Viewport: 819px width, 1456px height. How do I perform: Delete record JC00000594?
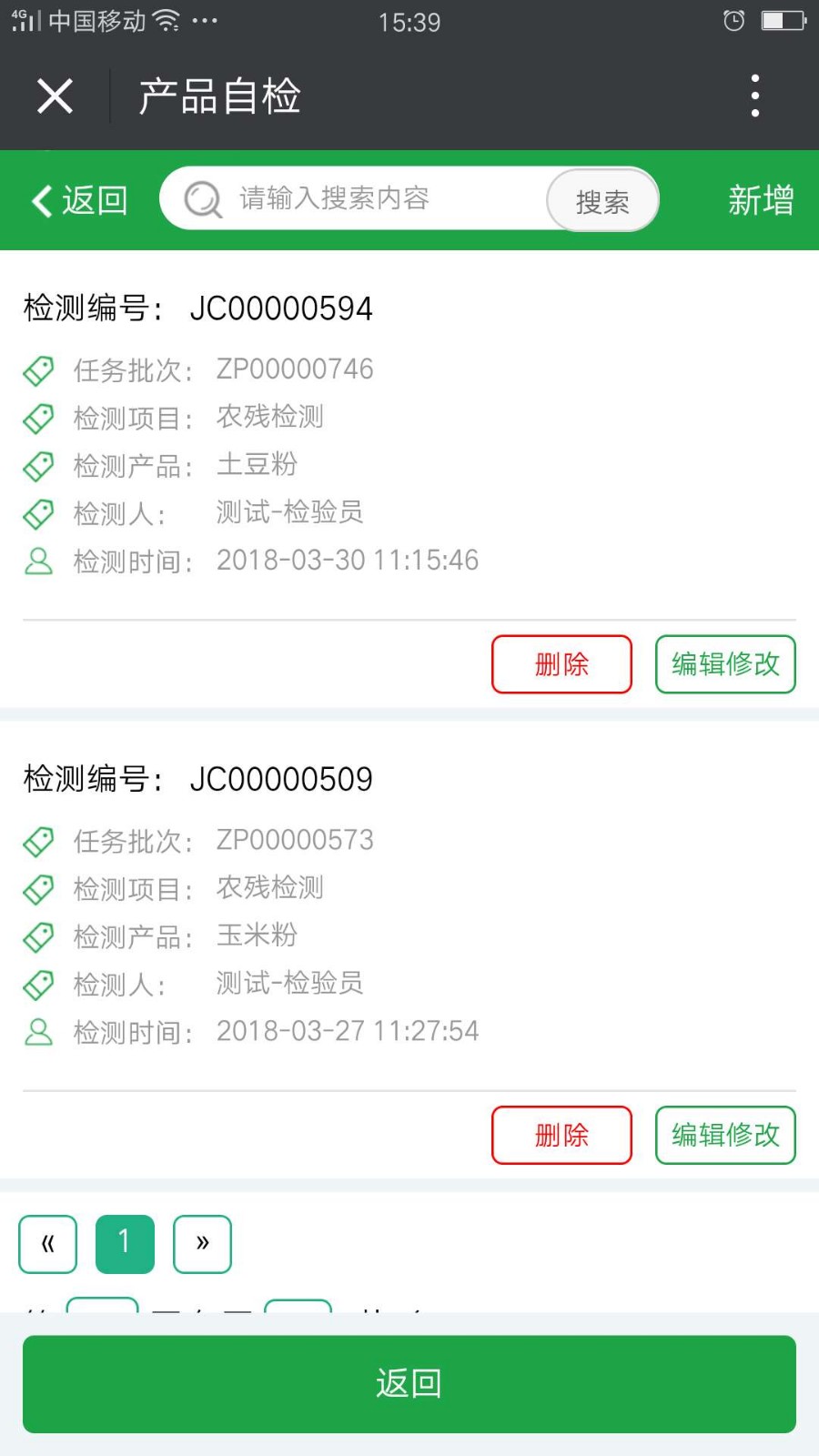tap(561, 664)
